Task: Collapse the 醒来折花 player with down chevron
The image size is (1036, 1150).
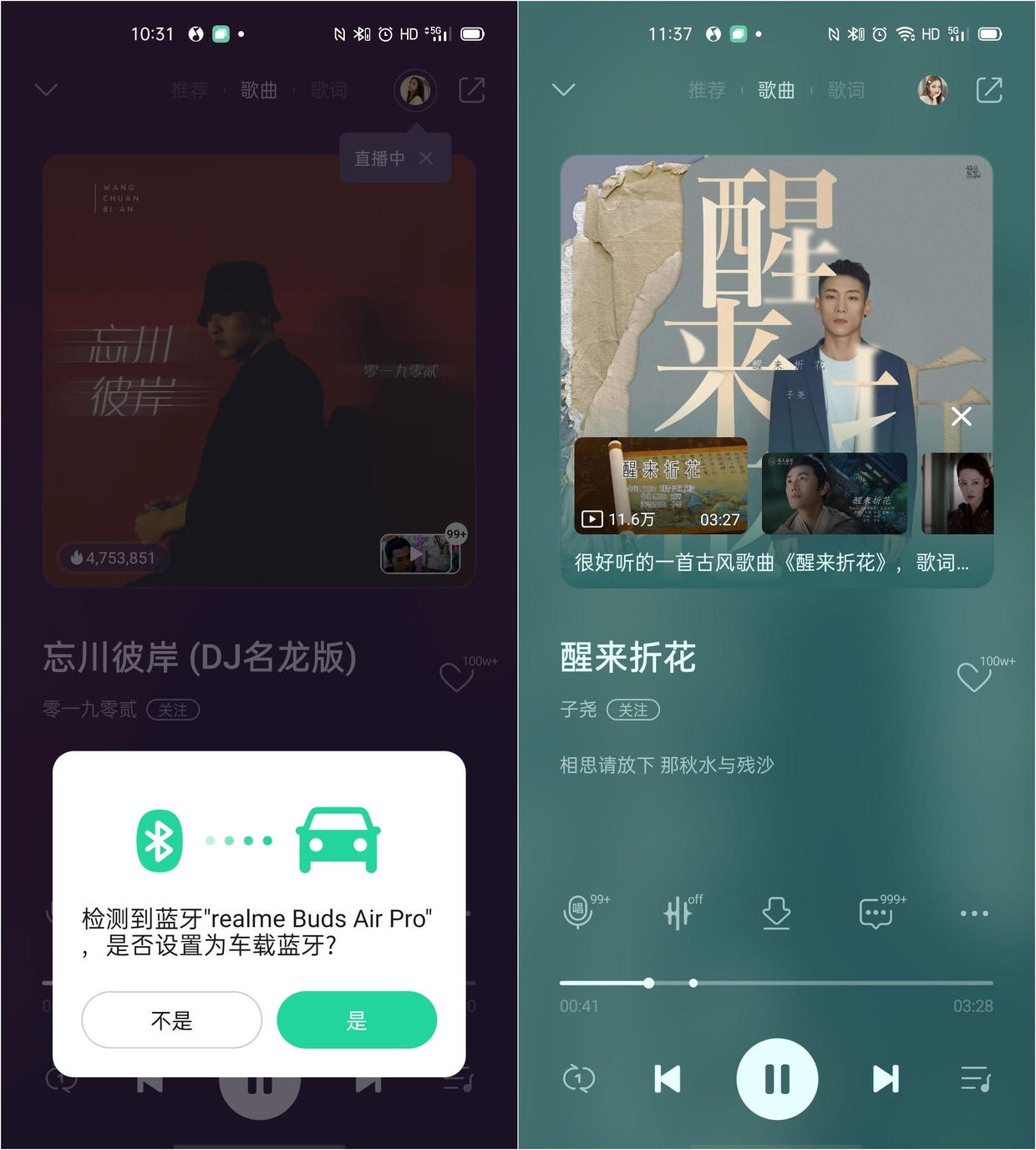Action: click(564, 89)
